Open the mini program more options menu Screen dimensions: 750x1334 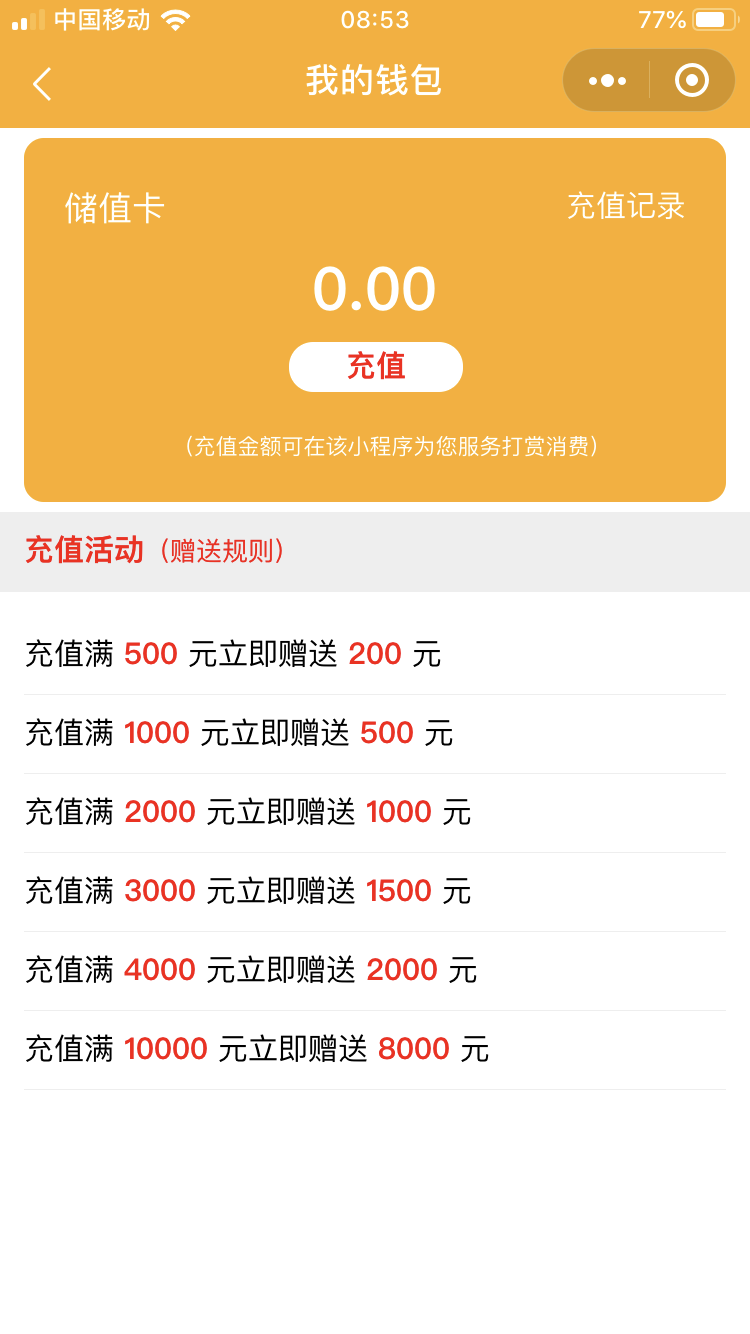click(607, 81)
